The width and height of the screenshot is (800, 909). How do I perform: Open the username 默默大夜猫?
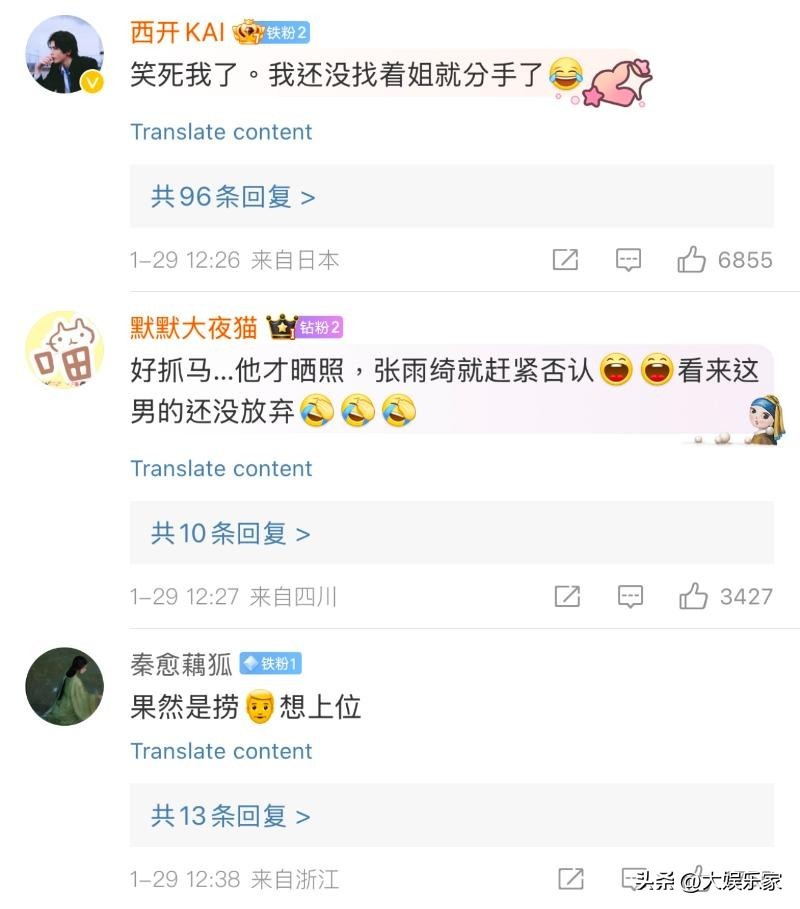194,327
